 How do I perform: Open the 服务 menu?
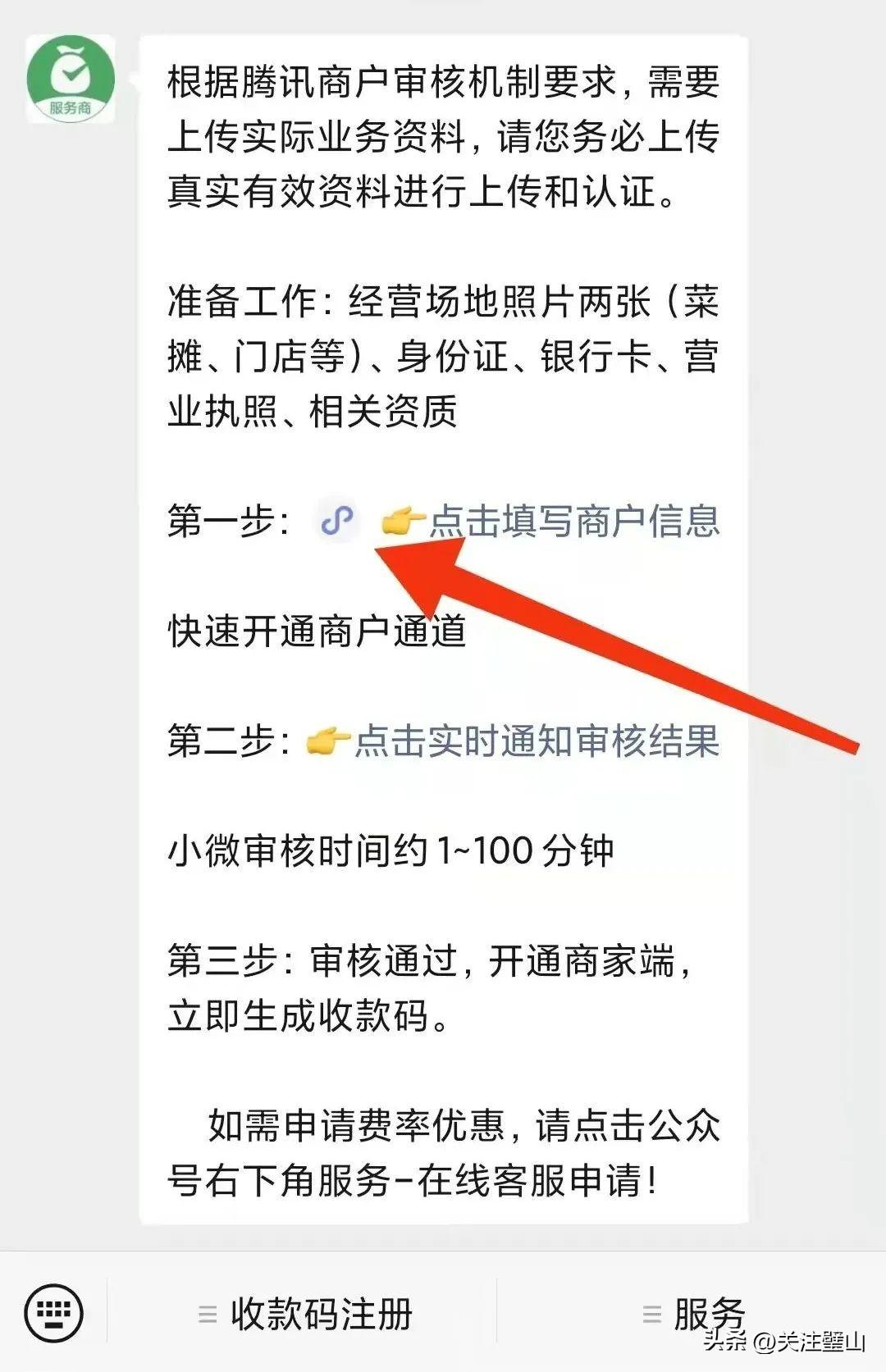click(694, 1314)
